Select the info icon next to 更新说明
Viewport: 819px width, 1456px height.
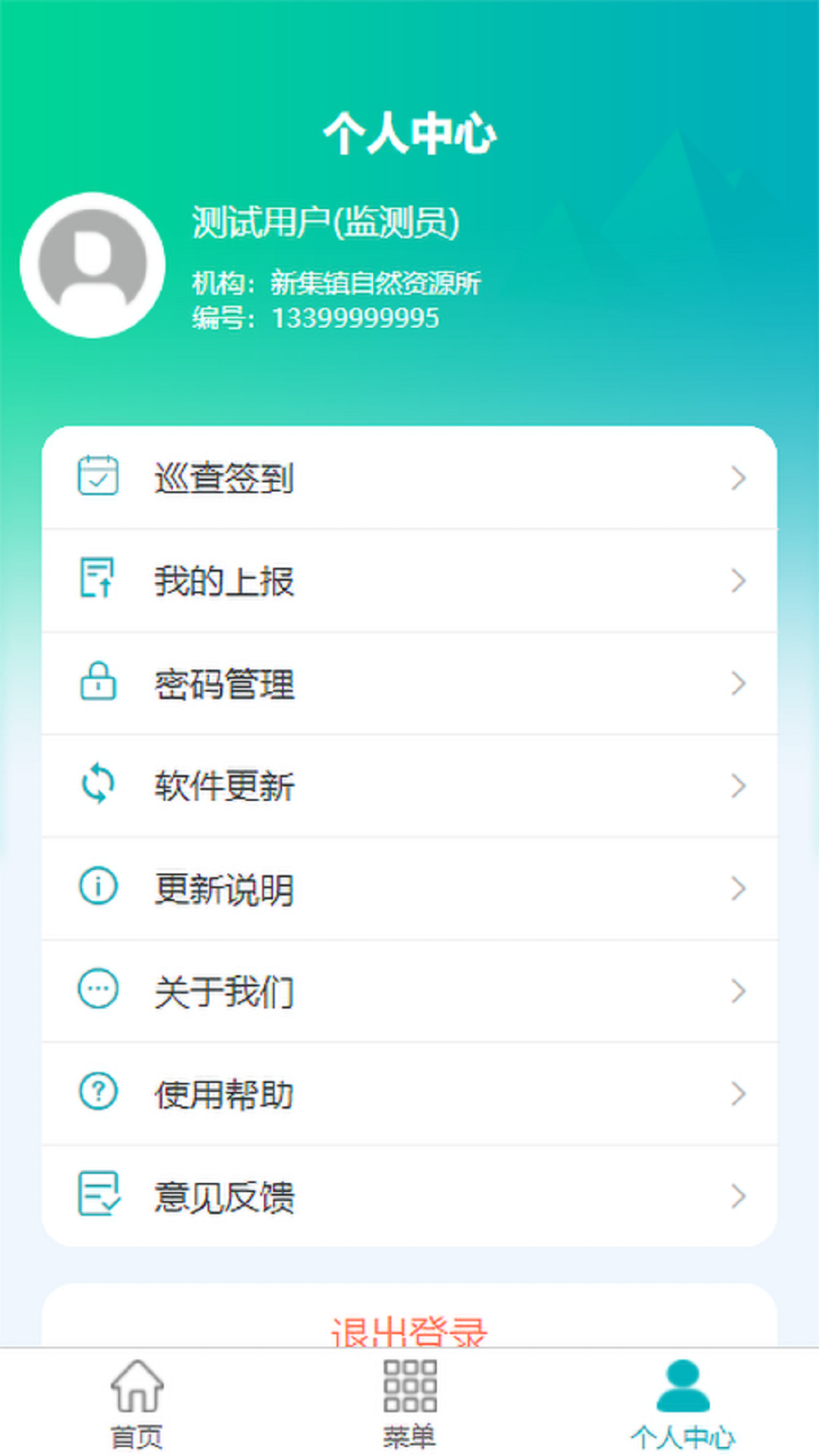click(x=96, y=887)
